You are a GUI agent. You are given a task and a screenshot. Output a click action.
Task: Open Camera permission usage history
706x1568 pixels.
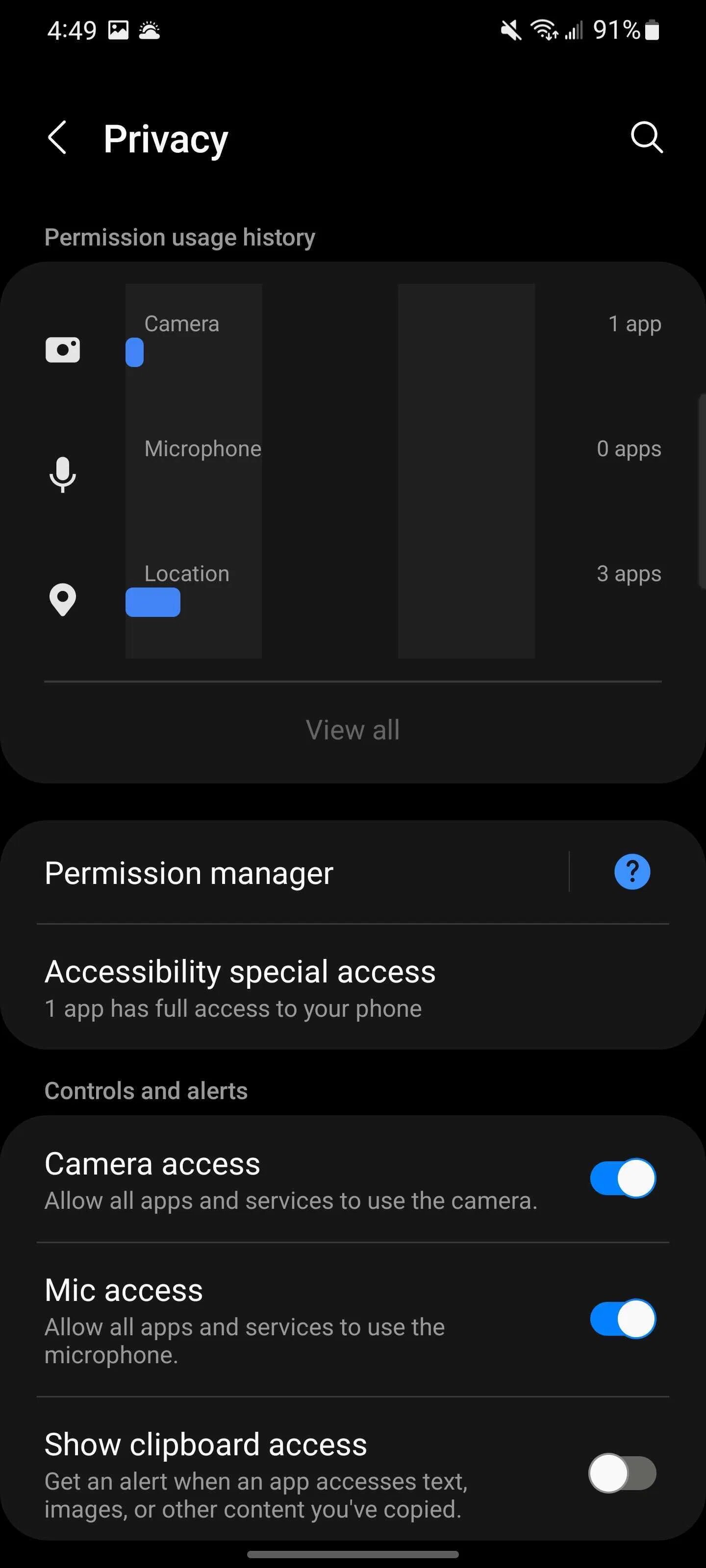(x=353, y=346)
